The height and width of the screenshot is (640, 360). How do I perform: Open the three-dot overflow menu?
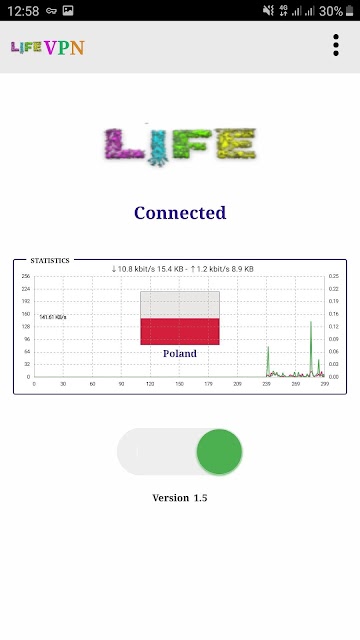tap(336, 45)
